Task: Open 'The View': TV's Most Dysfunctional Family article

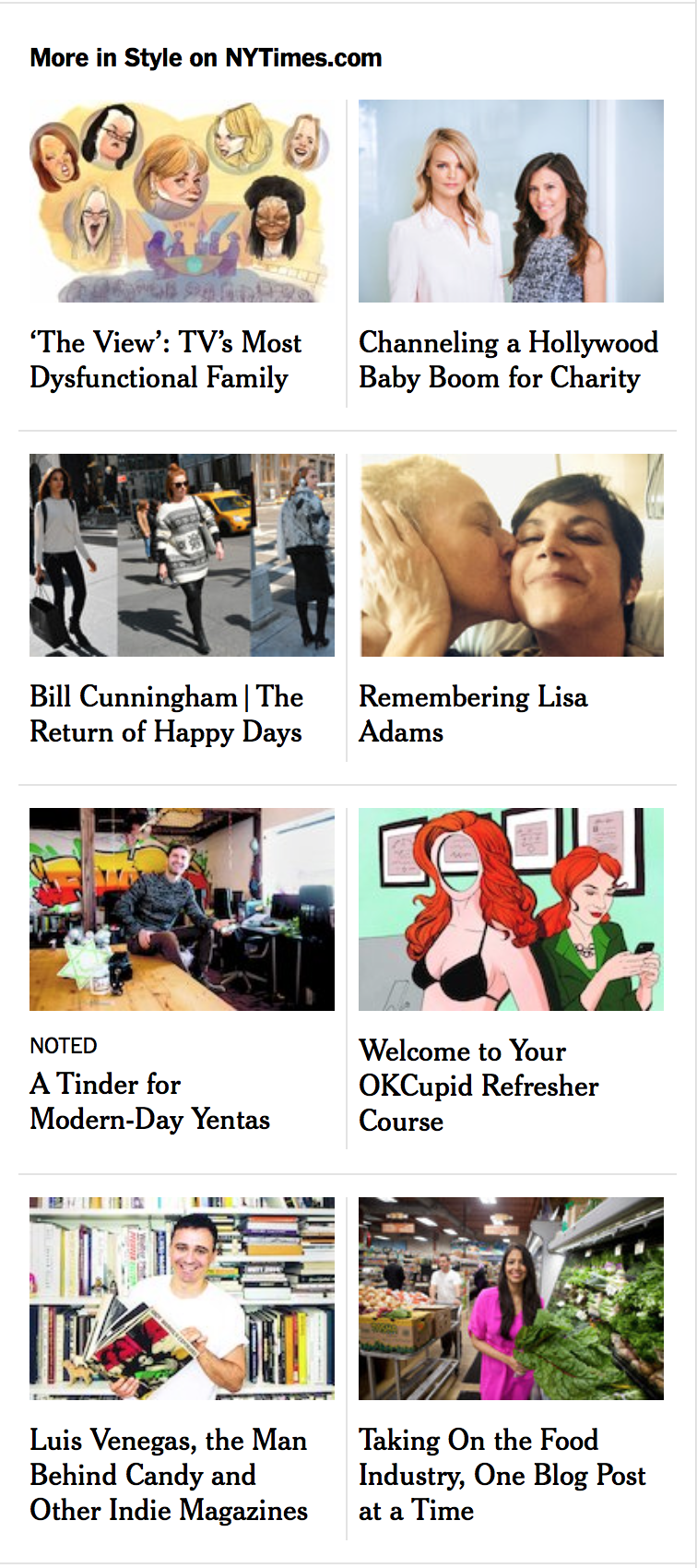Action: [x=166, y=360]
